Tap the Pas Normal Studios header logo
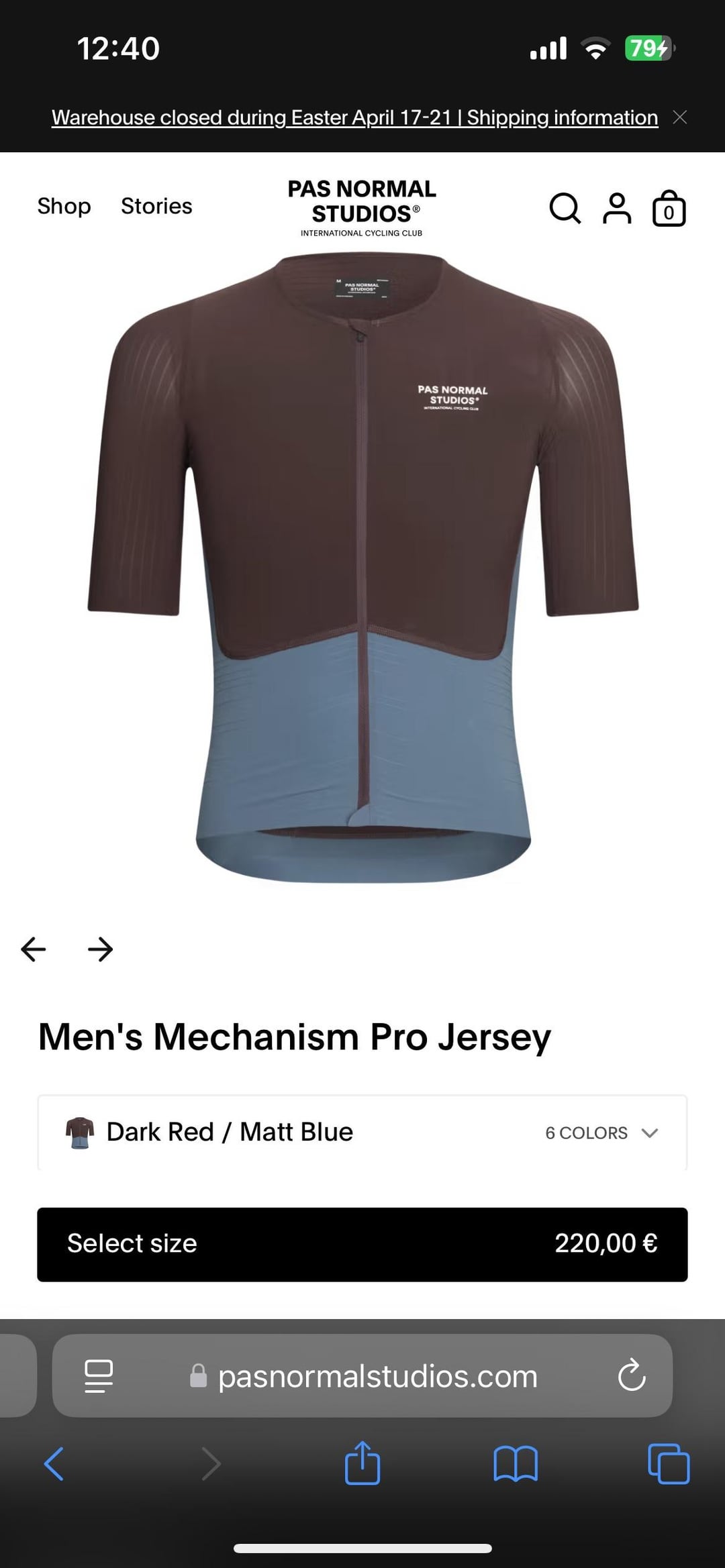Screen dimensions: 725x1568 pyautogui.click(x=362, y=207)
